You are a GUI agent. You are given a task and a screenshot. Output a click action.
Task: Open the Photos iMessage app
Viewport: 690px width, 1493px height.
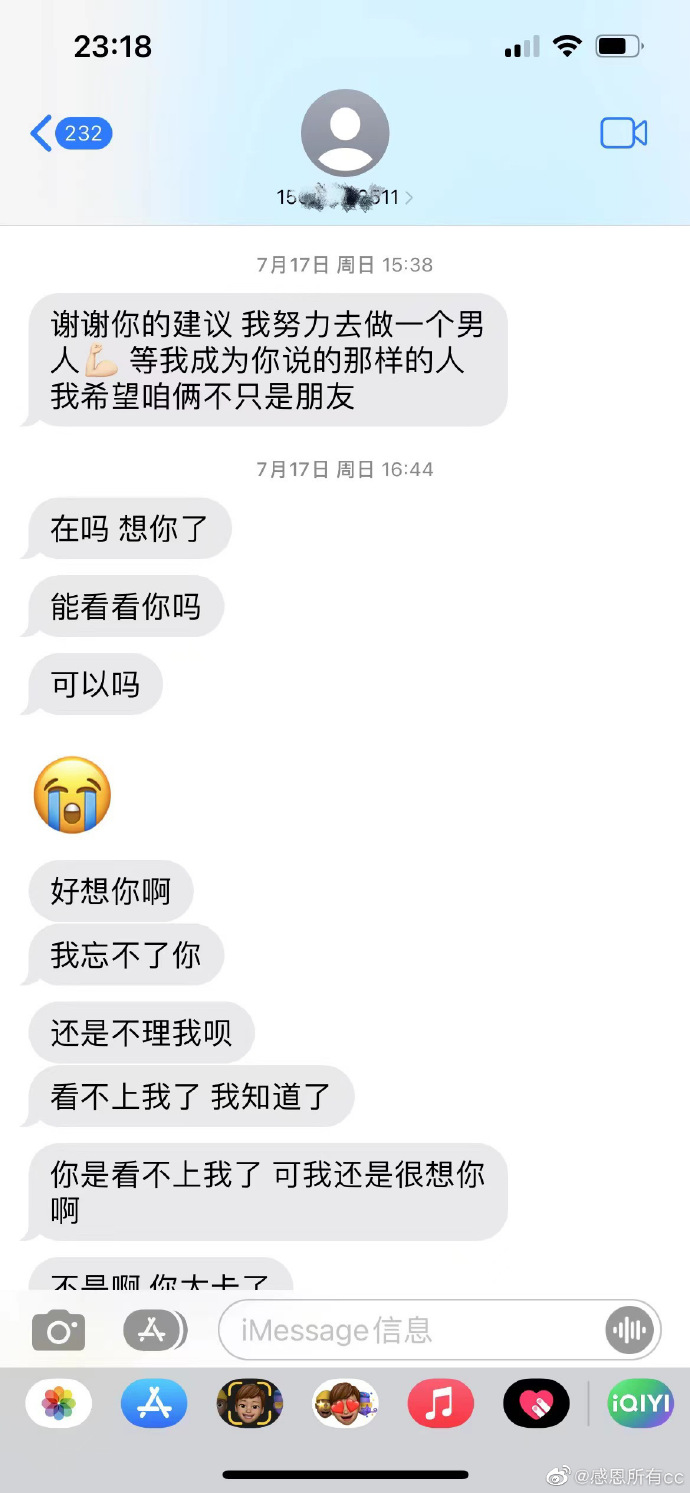pos(59,1404)
